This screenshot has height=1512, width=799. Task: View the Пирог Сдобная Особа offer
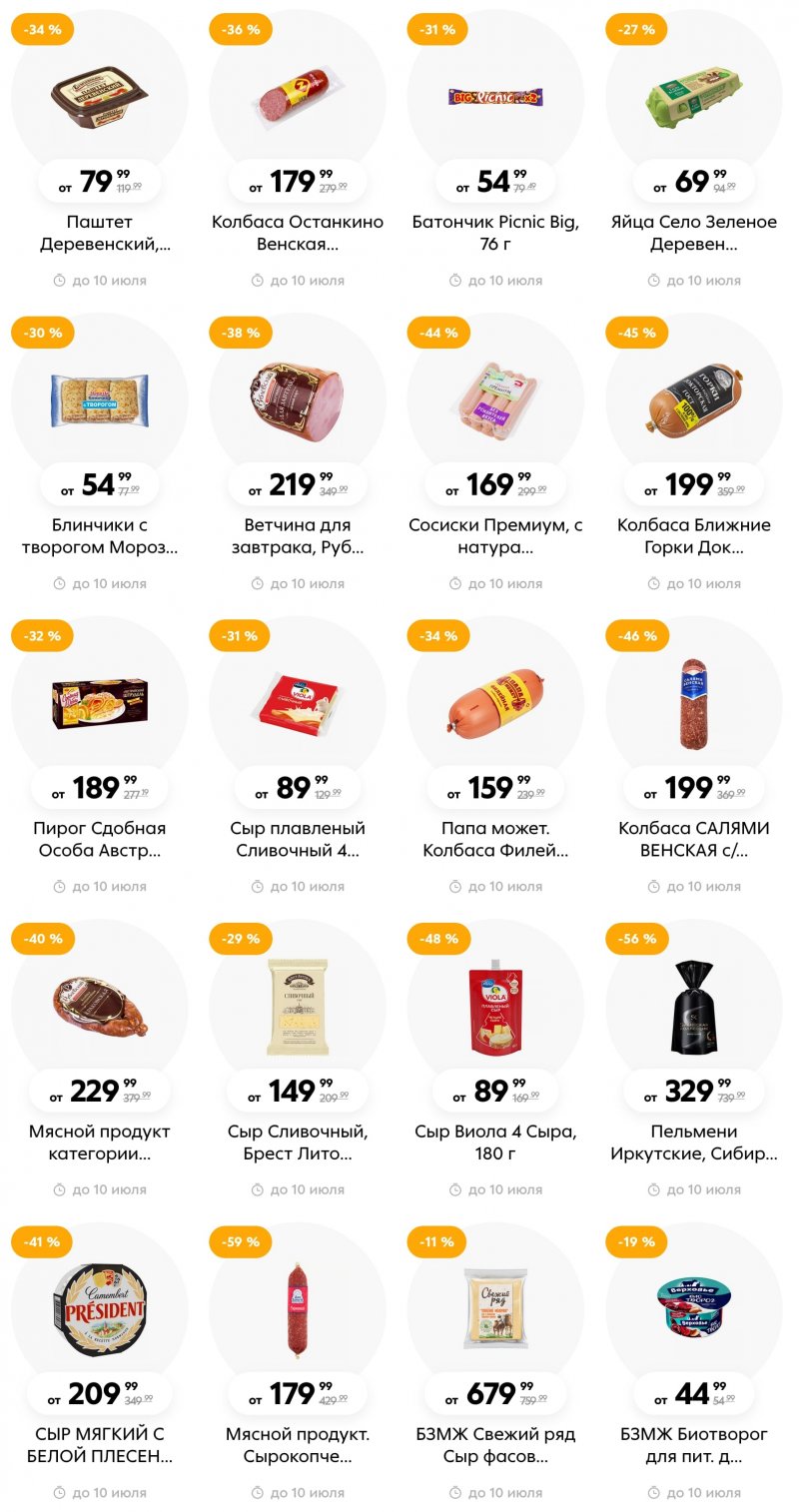99,702
